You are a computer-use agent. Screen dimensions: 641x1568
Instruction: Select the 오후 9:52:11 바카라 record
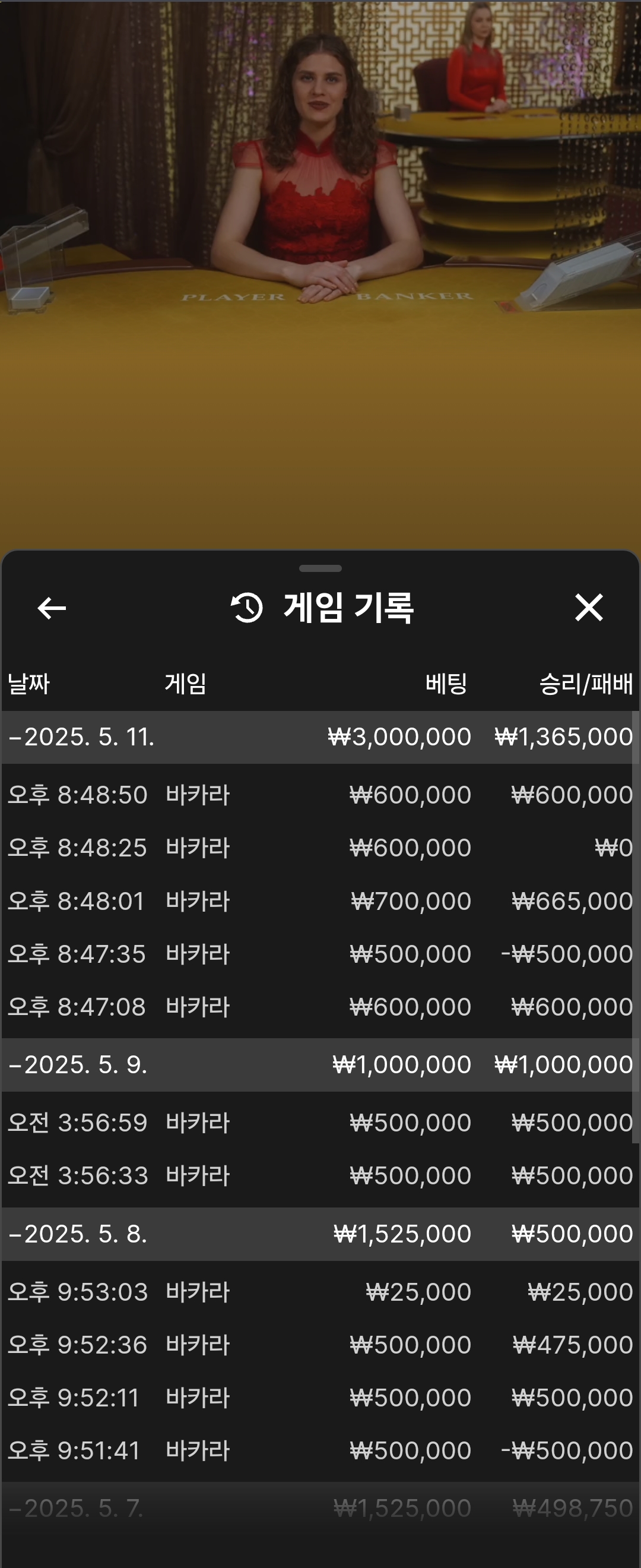point(320,1398)
